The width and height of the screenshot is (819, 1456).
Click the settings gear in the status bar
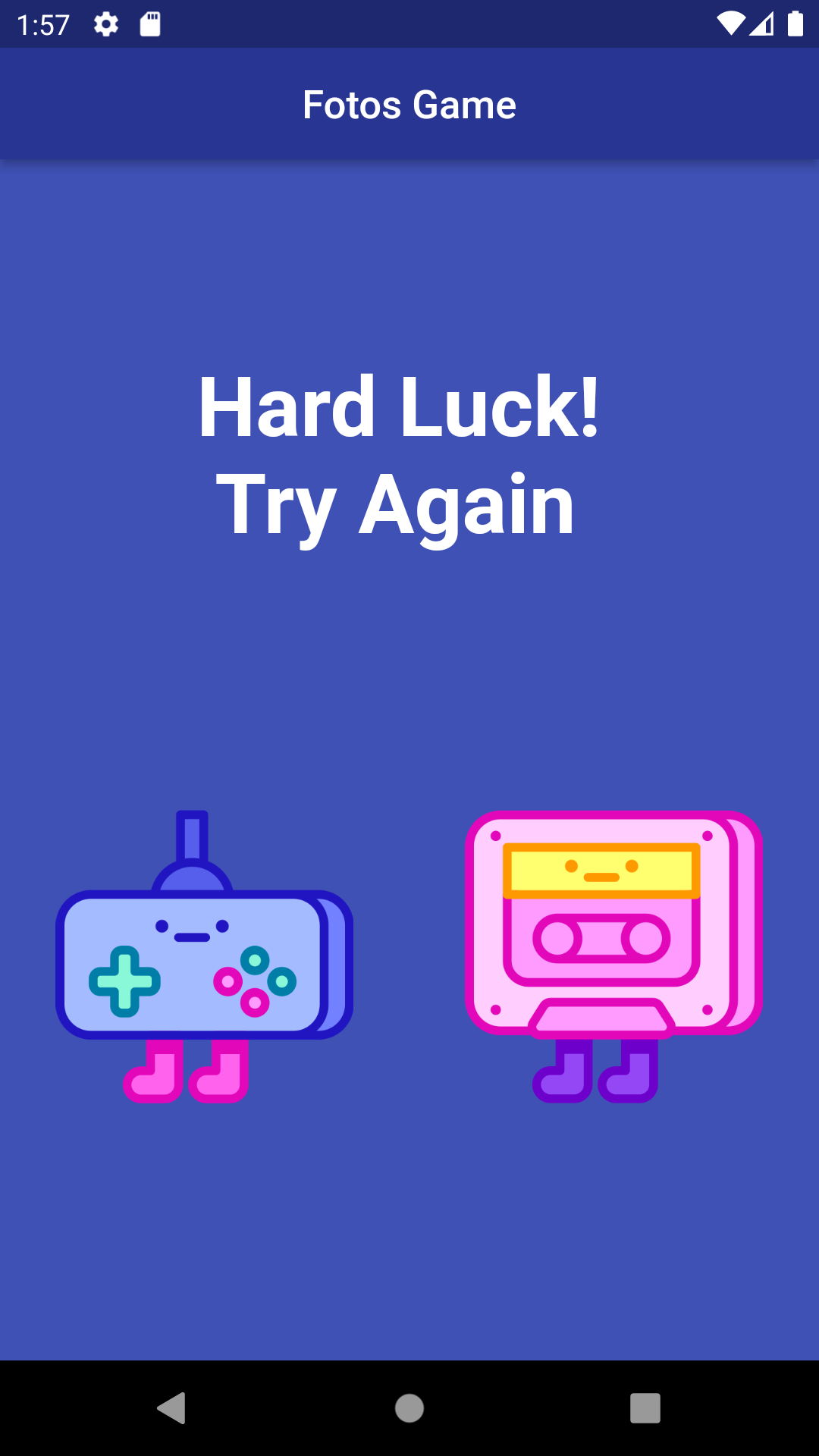105,24
